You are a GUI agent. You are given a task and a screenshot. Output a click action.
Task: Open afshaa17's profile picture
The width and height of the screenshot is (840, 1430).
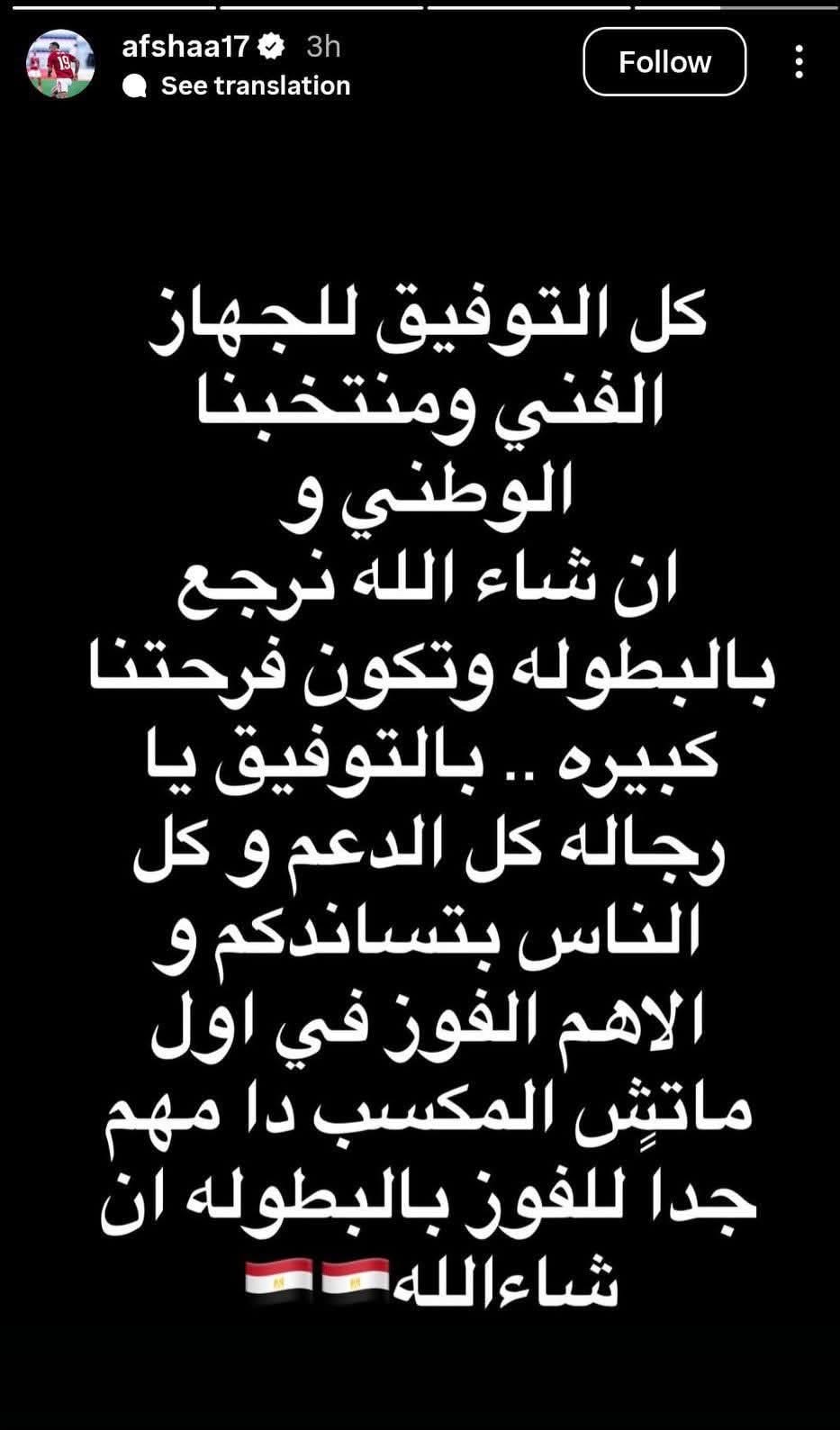(60, 63)
